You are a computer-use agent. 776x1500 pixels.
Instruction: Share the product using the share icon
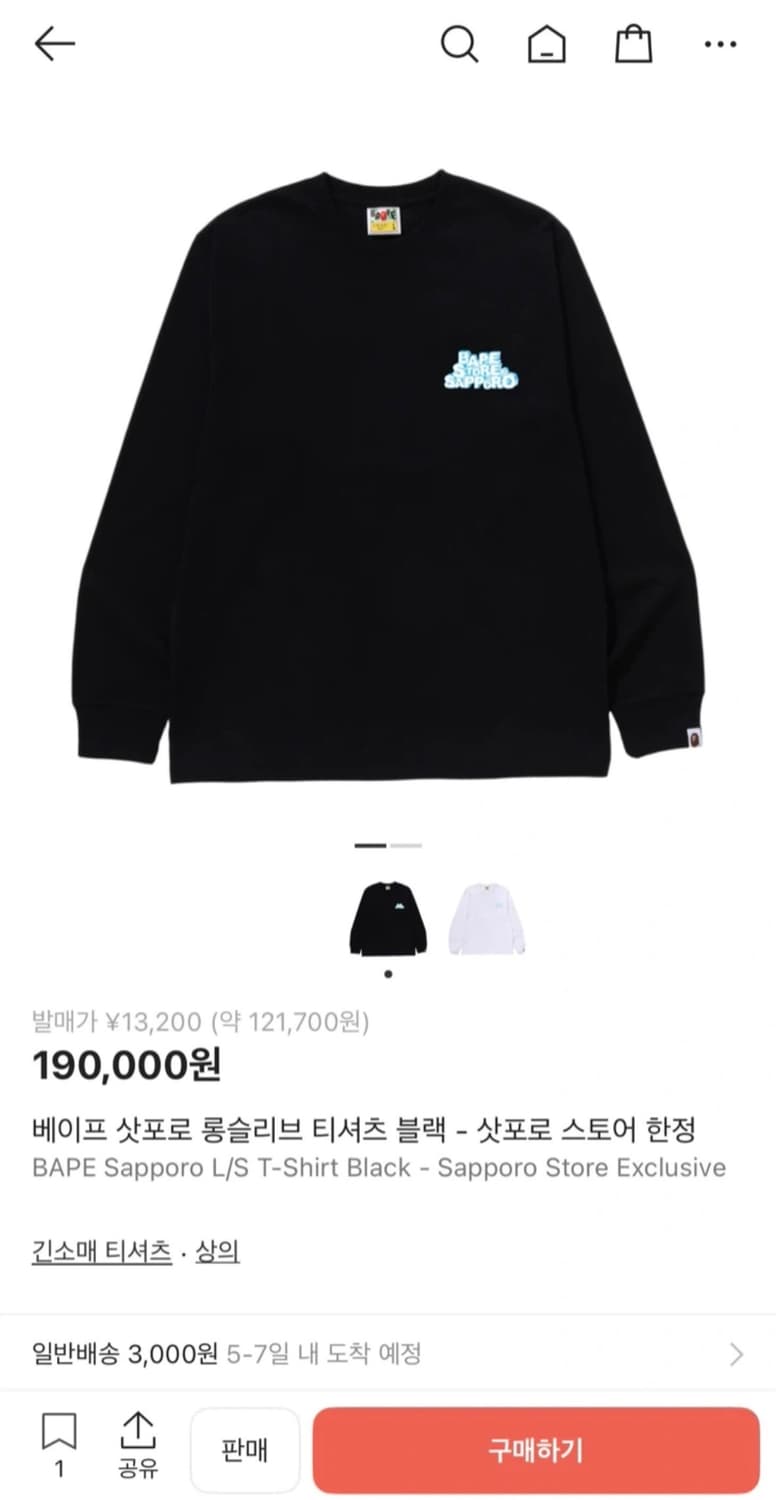(x=137, y=1438)
